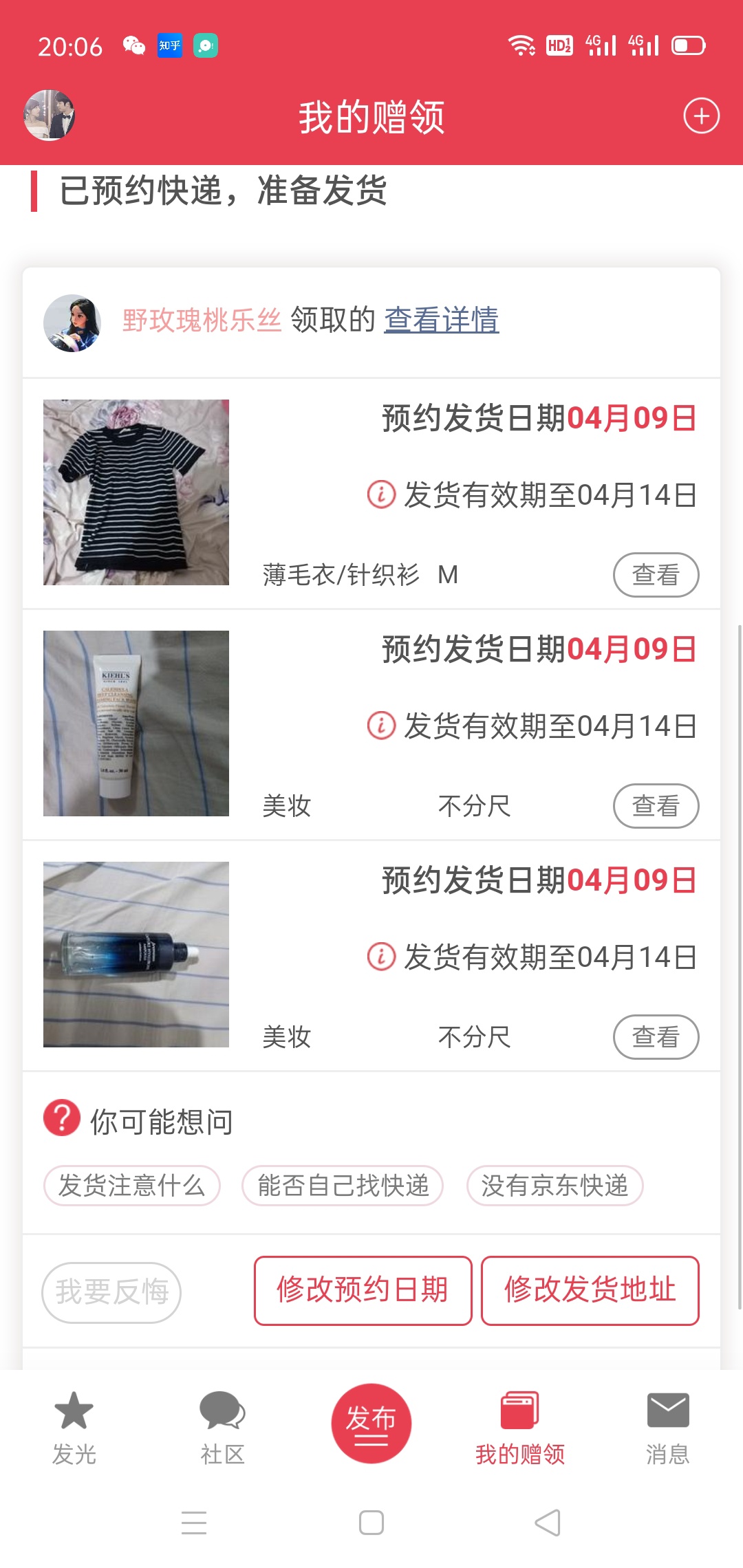Open the 消息 tab

(668, 1428)
